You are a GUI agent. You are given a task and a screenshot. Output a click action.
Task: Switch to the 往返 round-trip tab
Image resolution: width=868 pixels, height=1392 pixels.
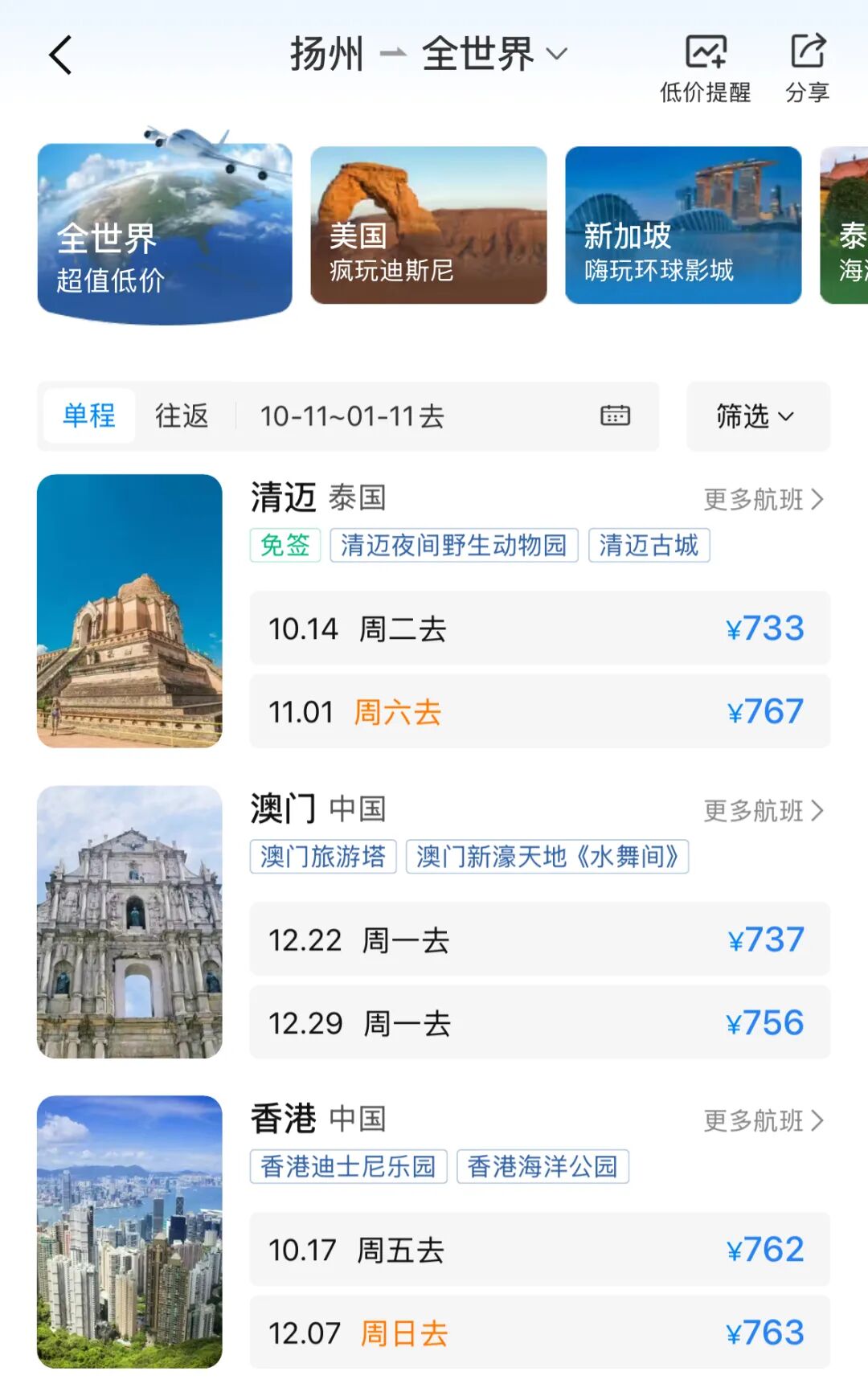click(182, 416)
